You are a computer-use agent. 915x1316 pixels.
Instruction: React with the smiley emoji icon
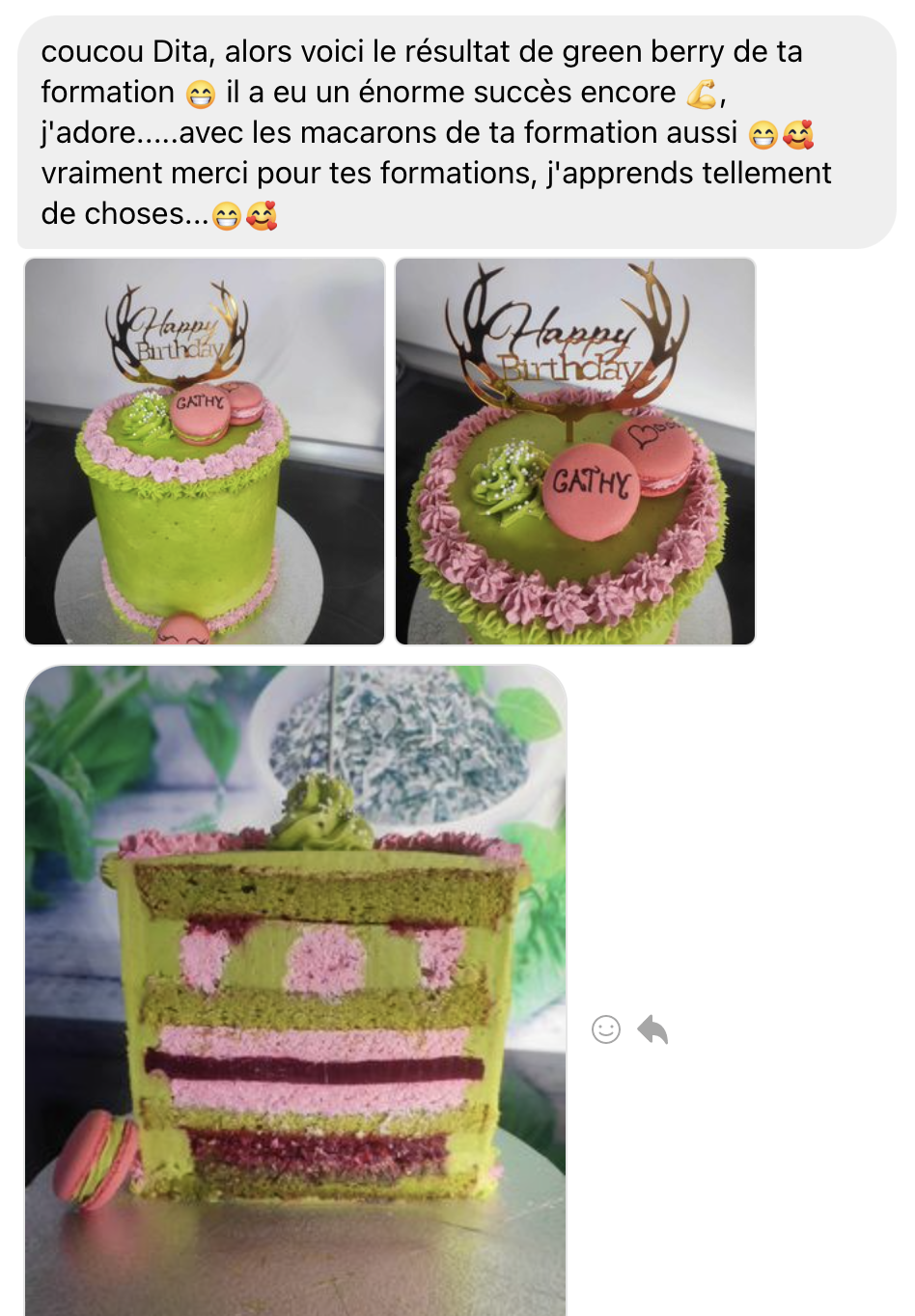(606, 1030)
